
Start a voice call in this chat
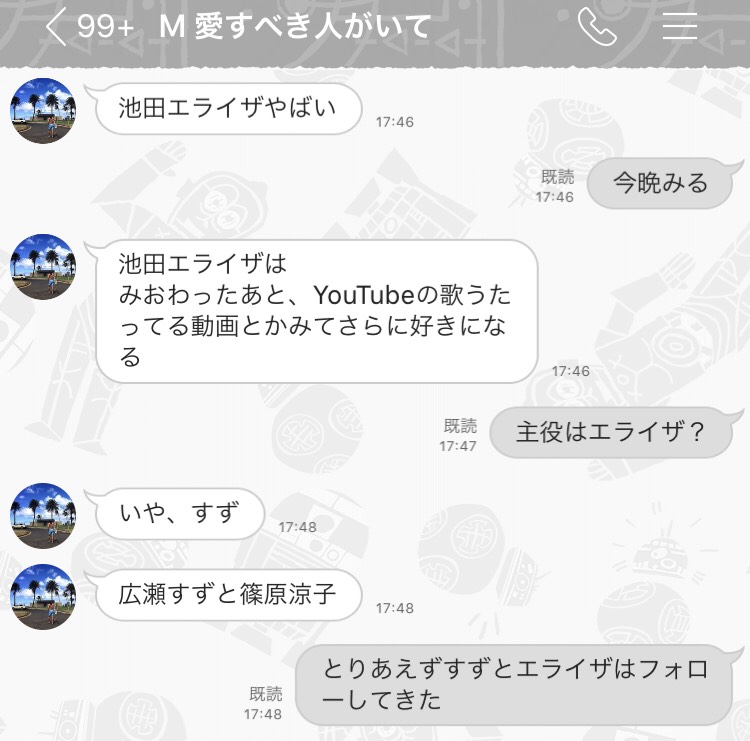[597, 27]
